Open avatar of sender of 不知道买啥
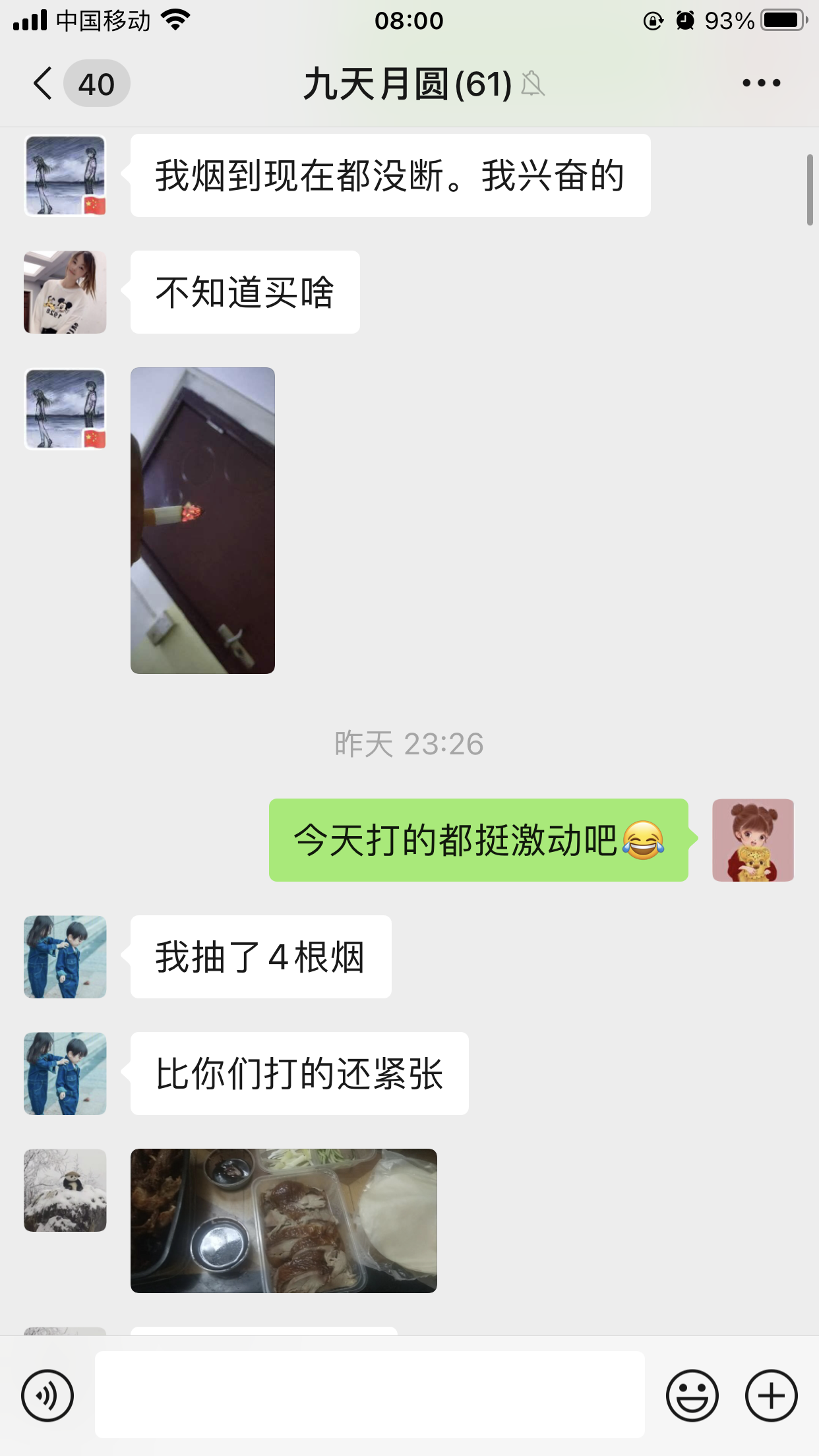Image resolution: width=819 pixels, height=1456 pixels. click(65, 292)
